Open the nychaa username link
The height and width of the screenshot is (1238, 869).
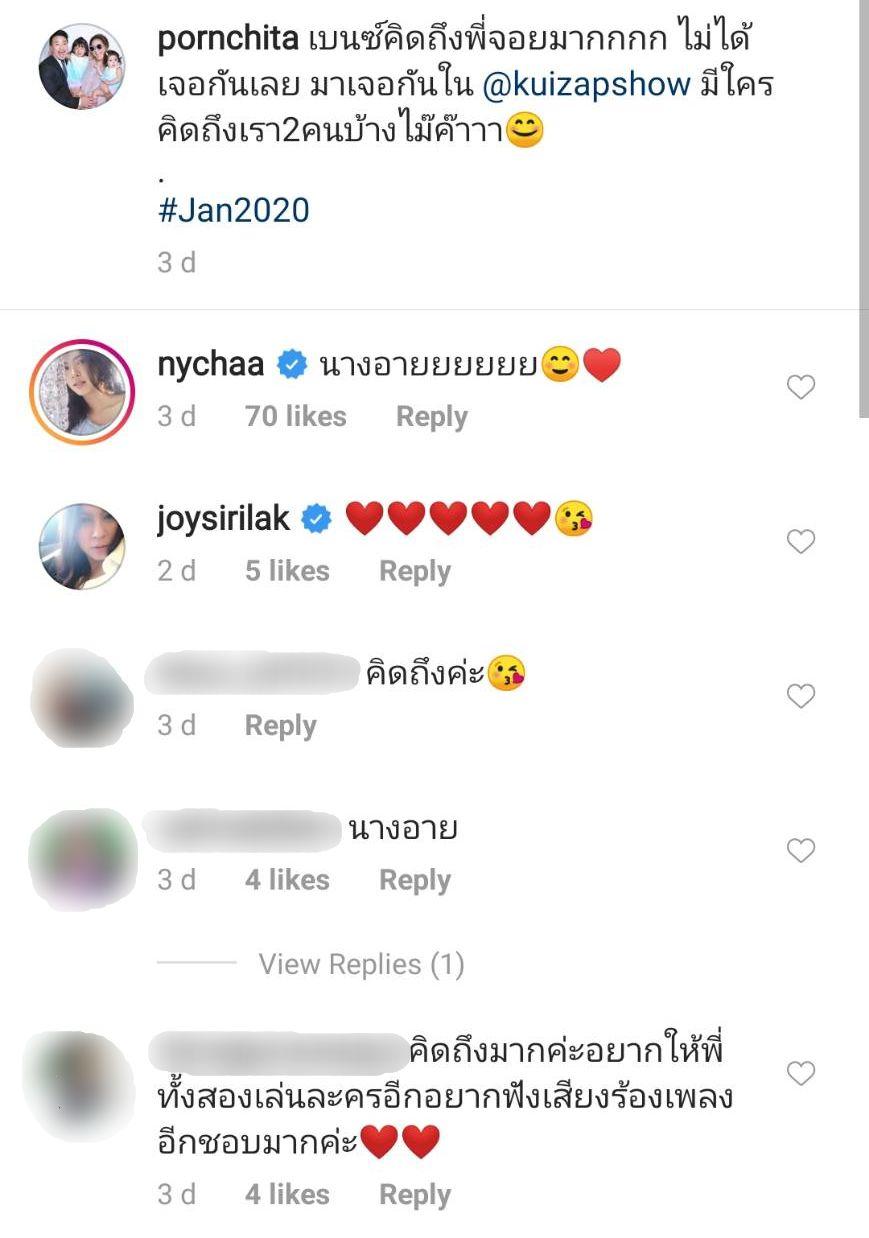210,365
